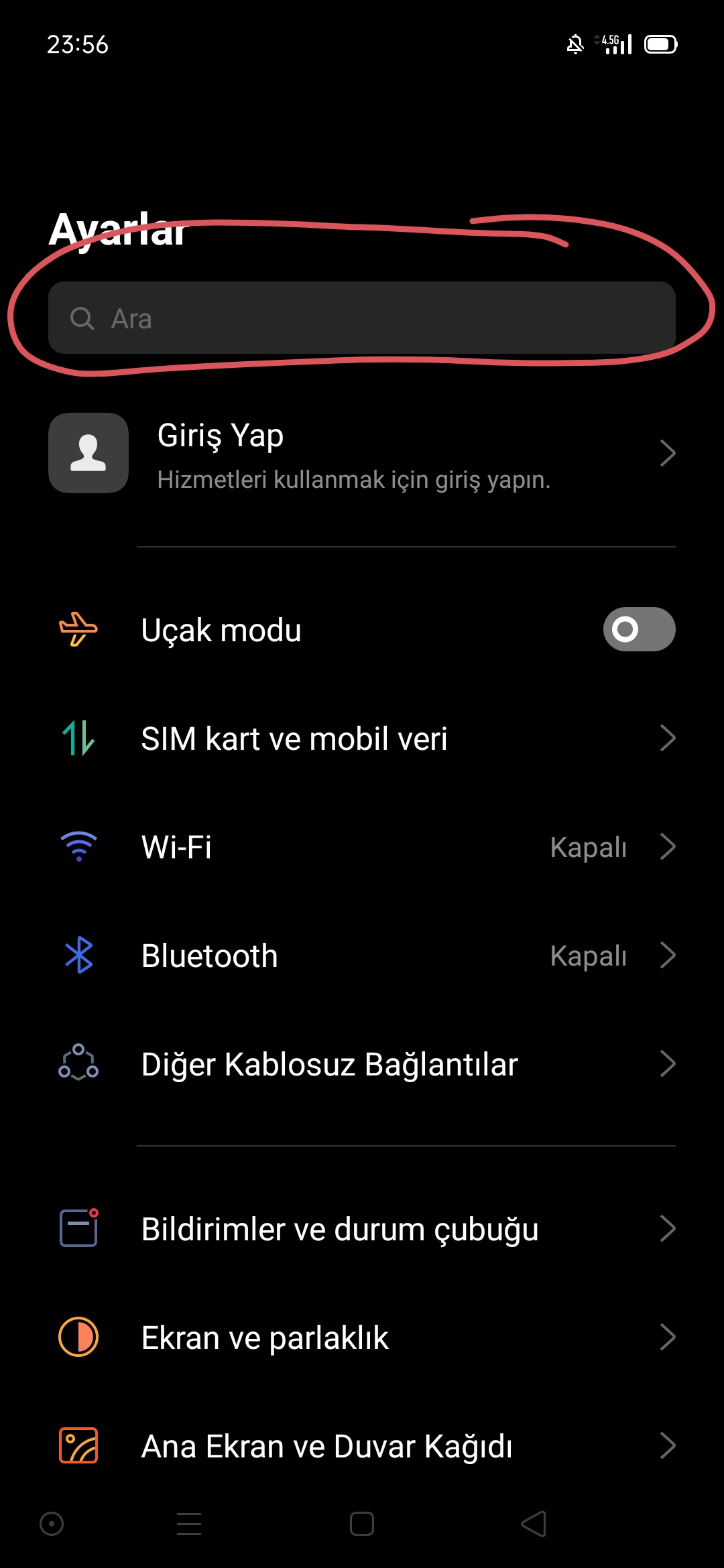
Task: Open Bildirimler ve durum çubuğu
Action: [x=362, y=1229]
